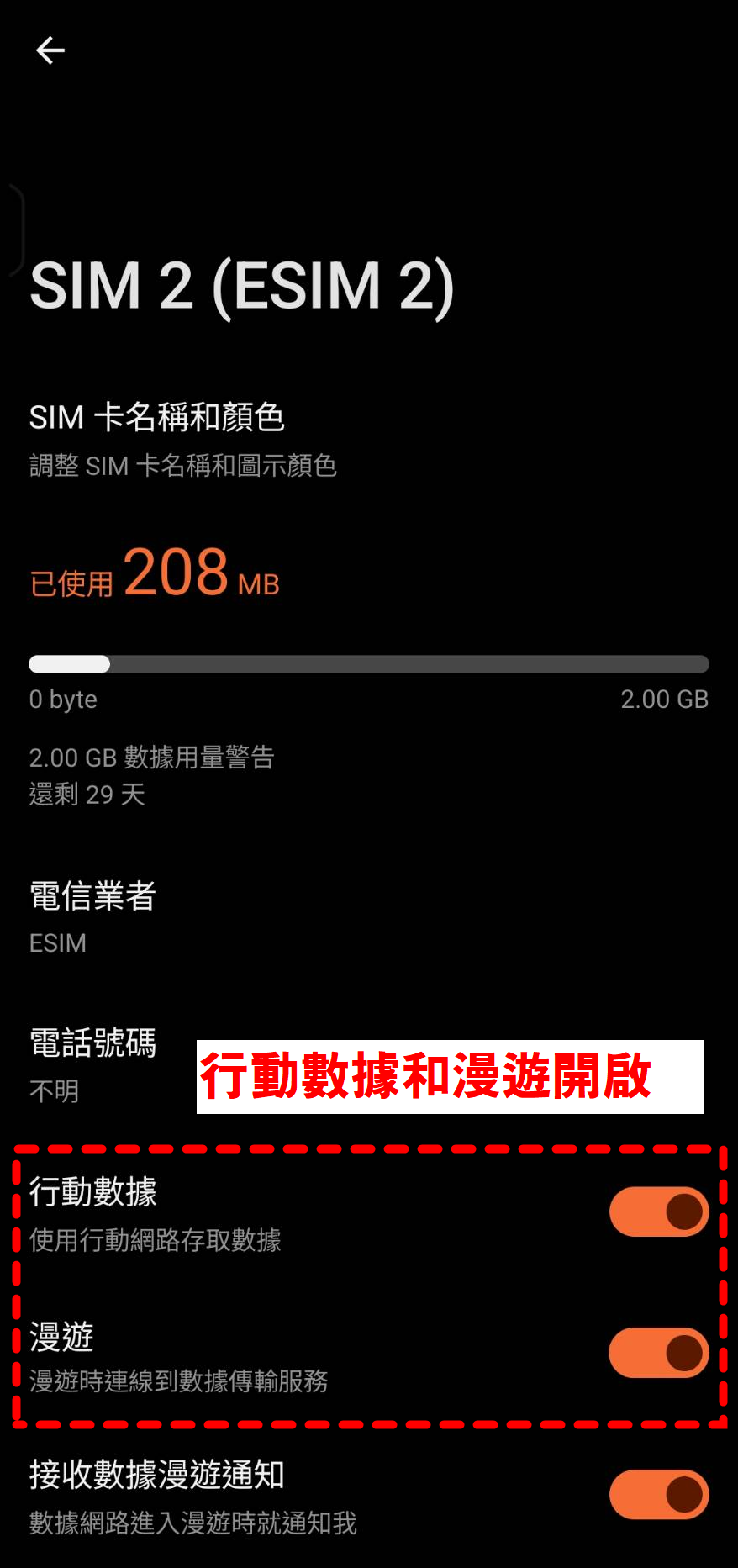Screen dimensions: 738x1568
Task: Turn off 接收數據漫遊通知 switch
Action: (658, 1494)
